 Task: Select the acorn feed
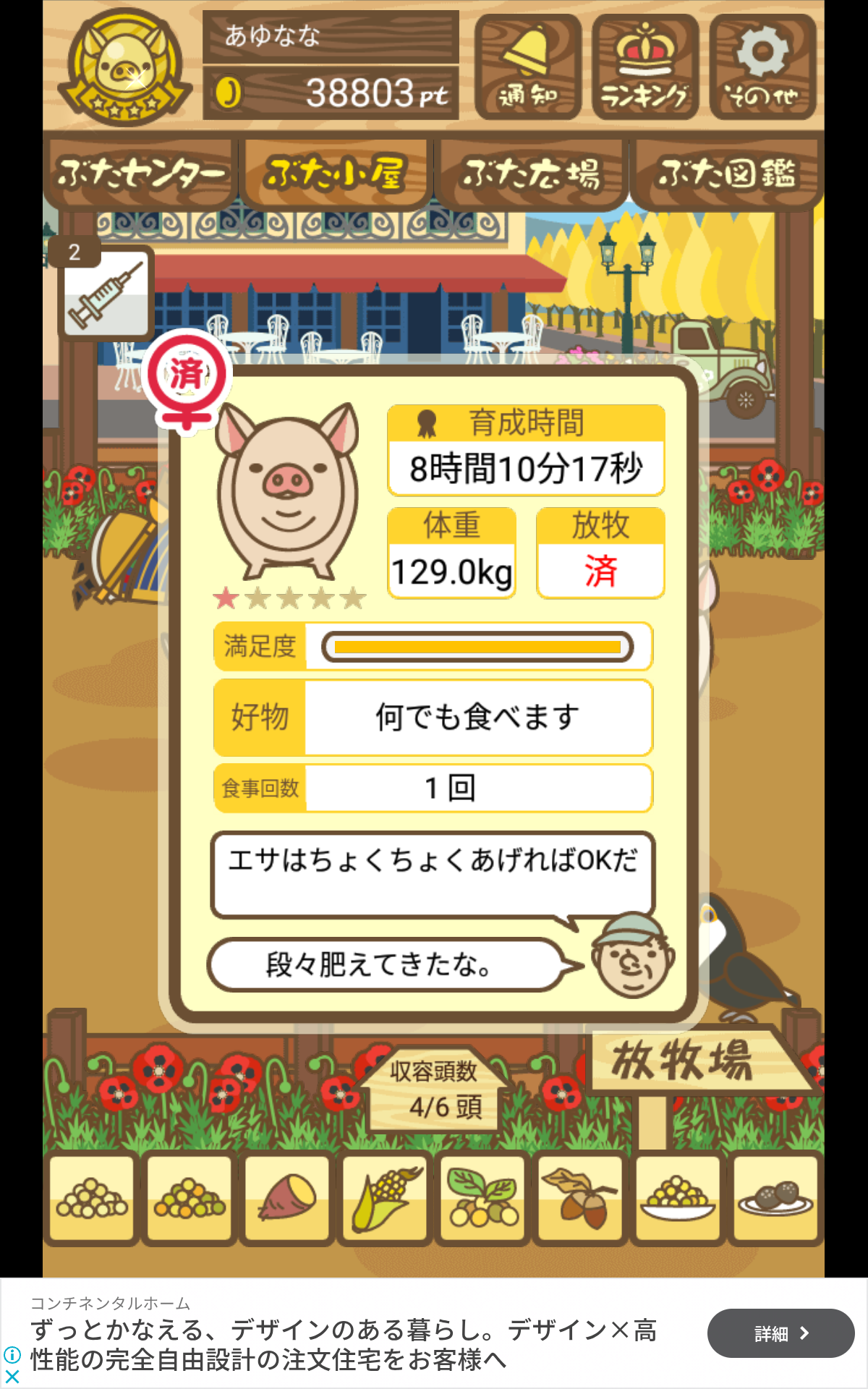point(580,1199)
